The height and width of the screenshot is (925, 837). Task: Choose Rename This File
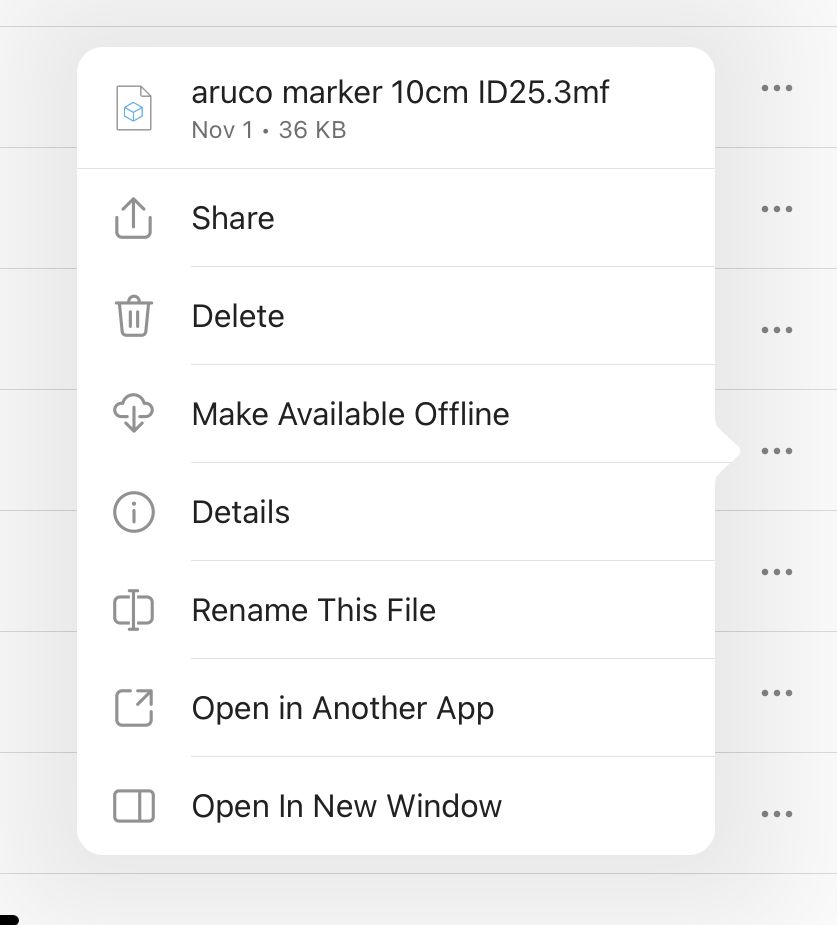(x=313, y=610)
